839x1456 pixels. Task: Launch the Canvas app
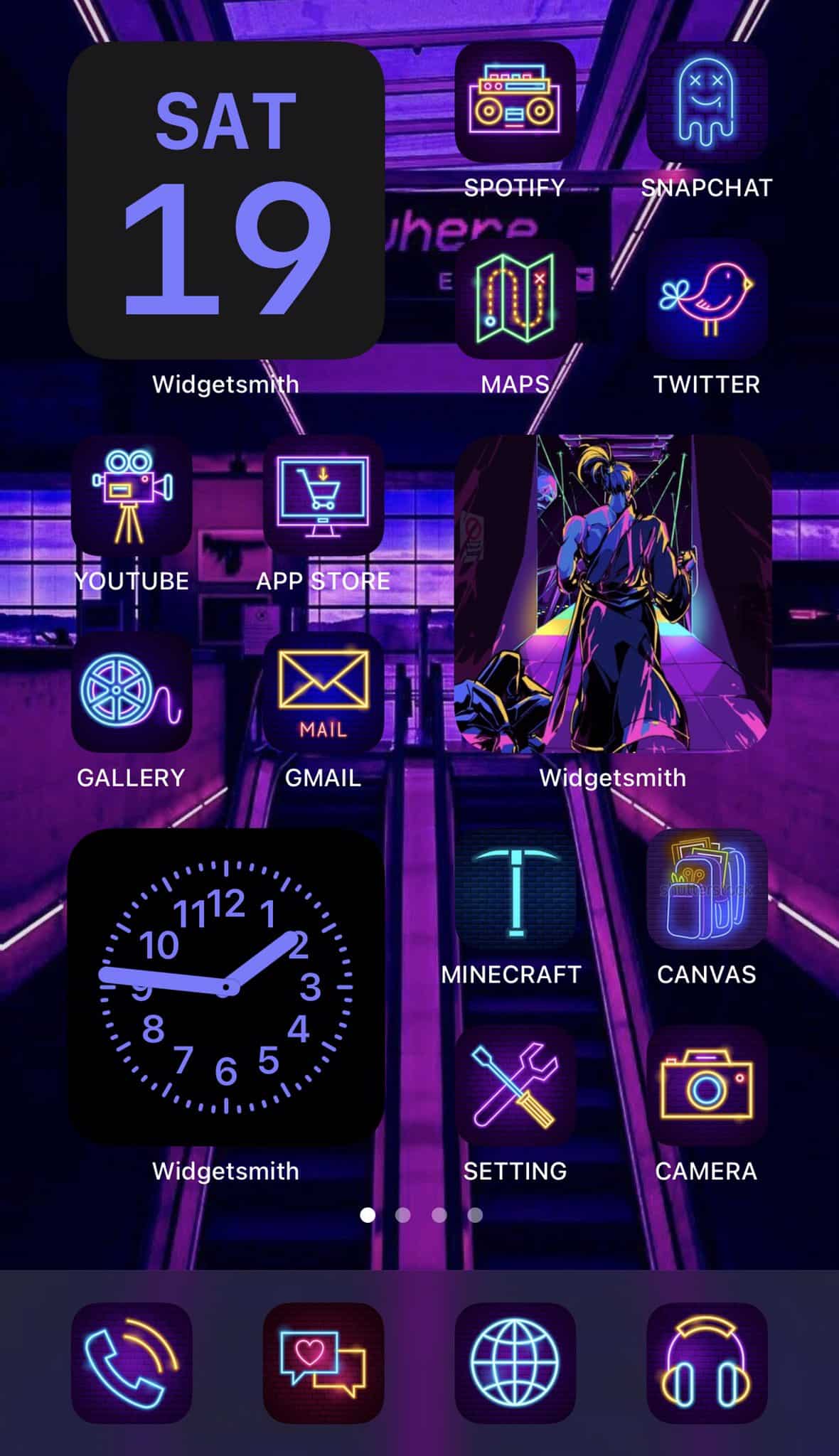(707, 889)
